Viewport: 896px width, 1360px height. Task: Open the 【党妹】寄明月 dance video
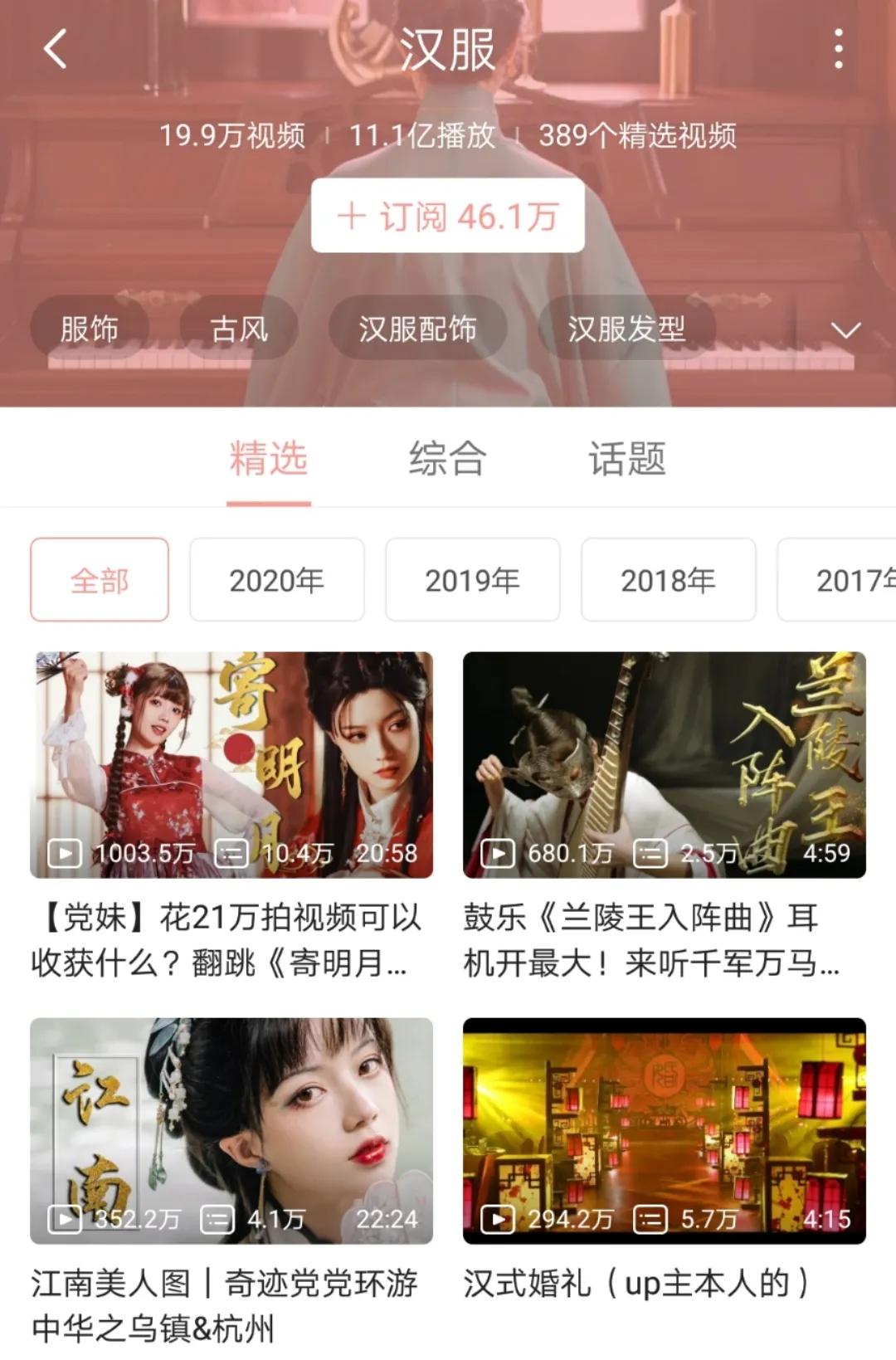(x=231, y=765)
